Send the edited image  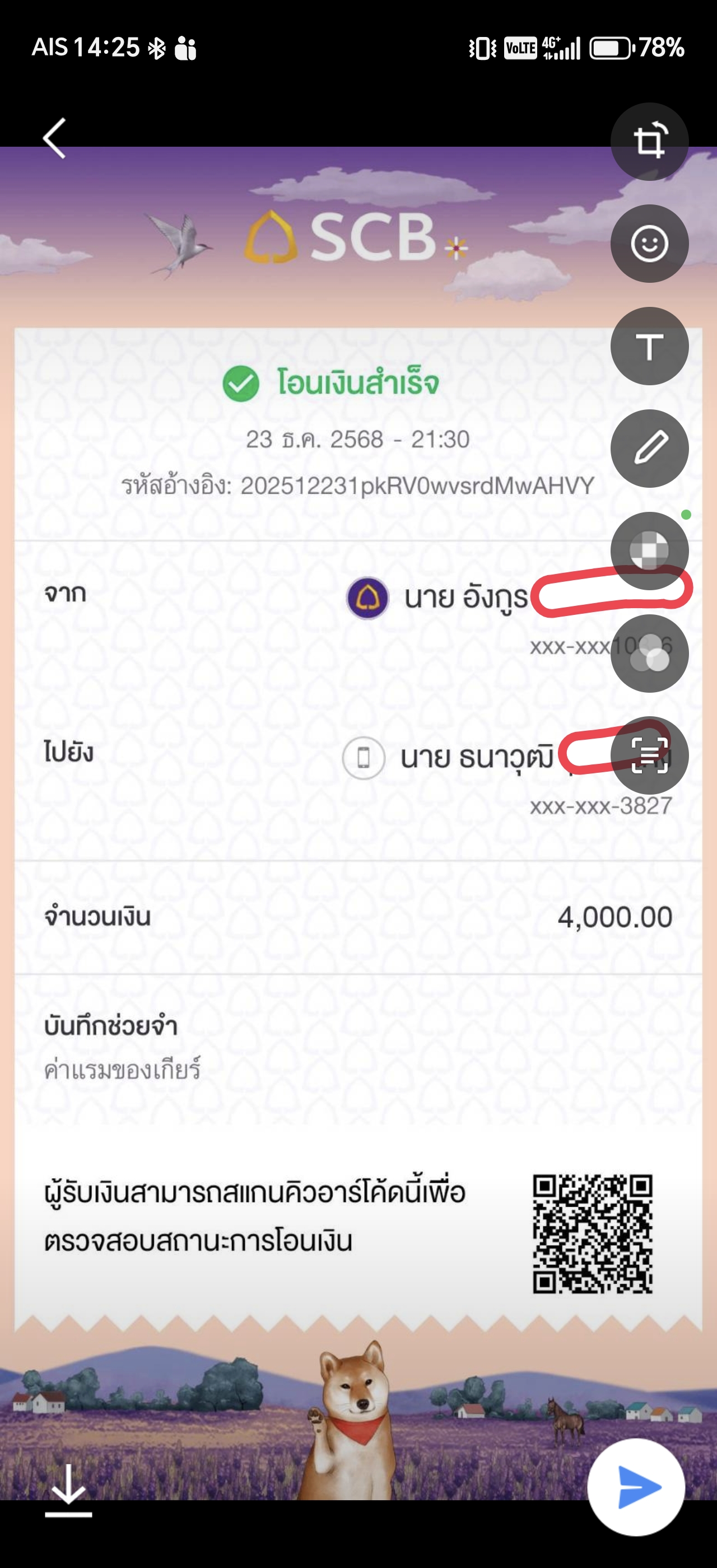637,1487
